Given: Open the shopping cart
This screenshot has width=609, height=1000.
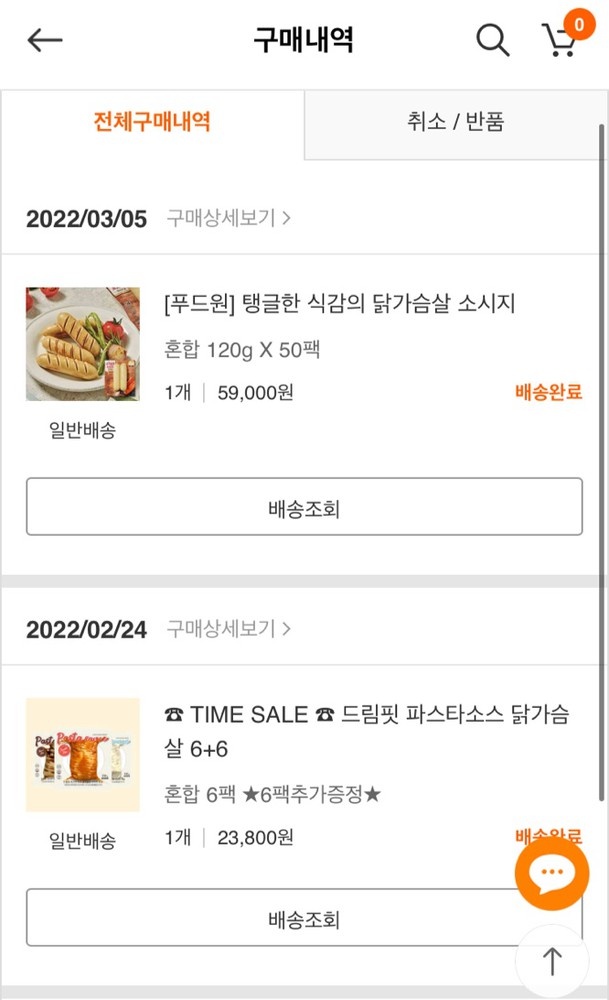Looking at the screenshot, I should [x=560, y=40].
